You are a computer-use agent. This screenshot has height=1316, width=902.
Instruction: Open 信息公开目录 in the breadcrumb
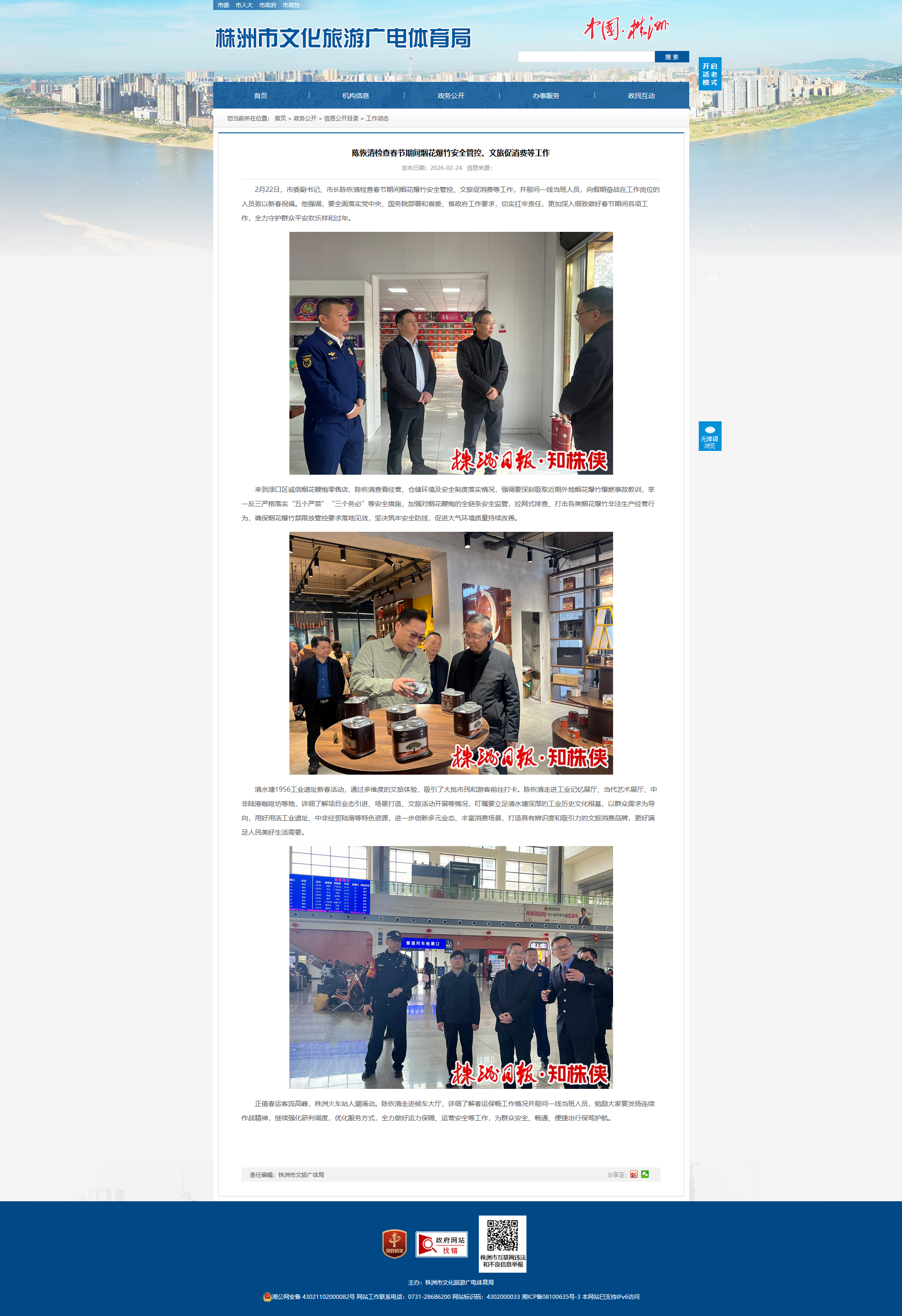pos(341,119)
